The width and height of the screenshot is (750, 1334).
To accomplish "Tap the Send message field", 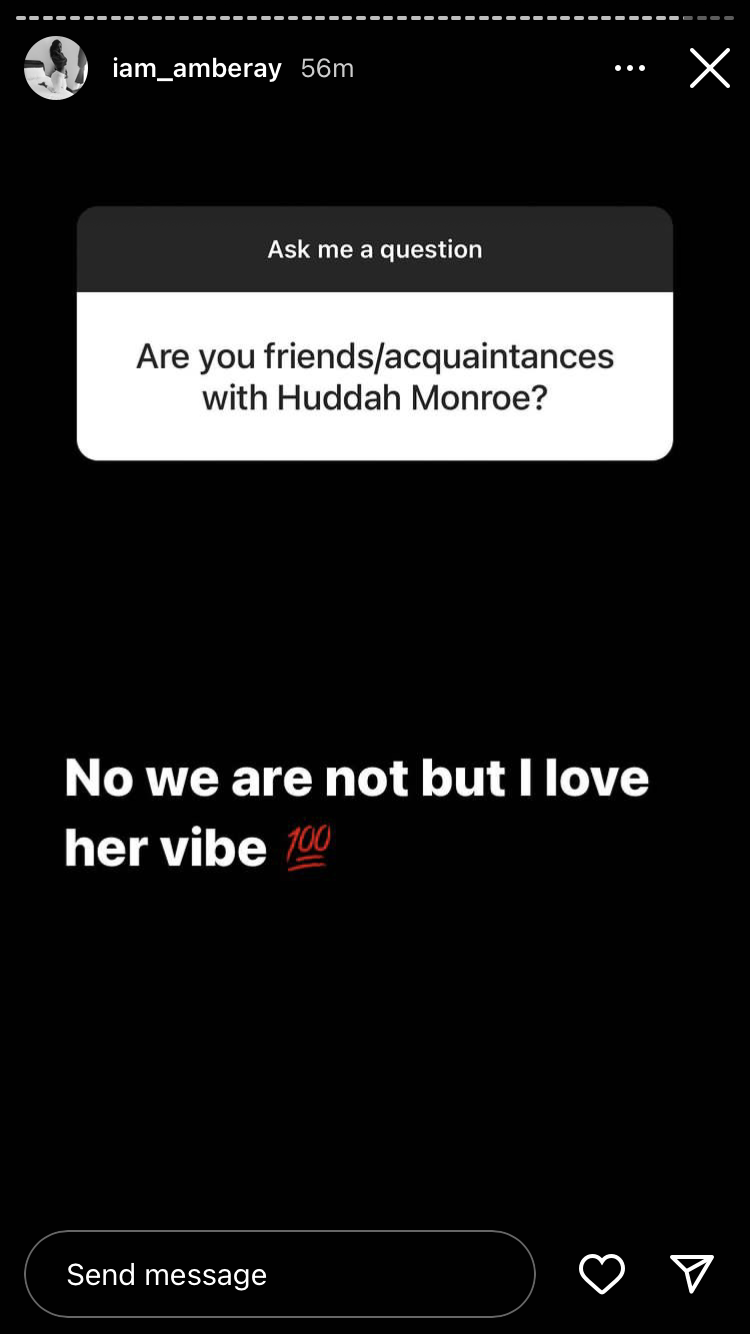I will 280,1274.
